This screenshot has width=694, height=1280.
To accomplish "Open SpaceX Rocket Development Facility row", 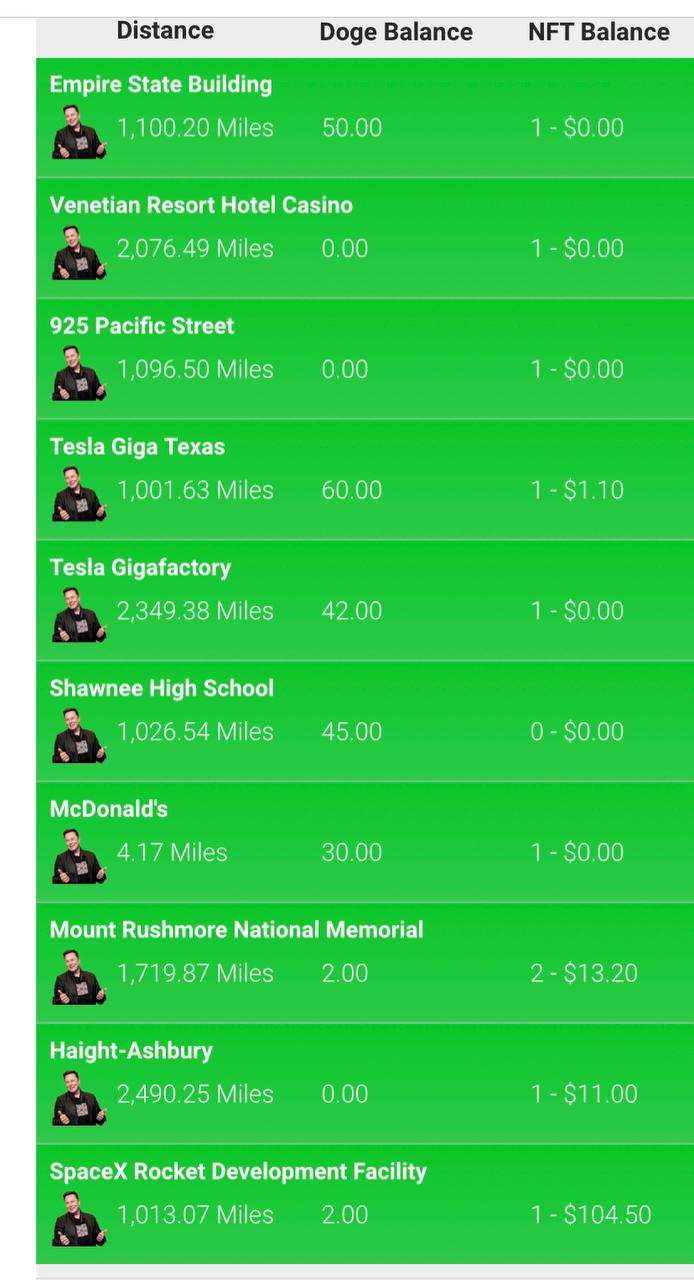I will (x=365, y=1205).
